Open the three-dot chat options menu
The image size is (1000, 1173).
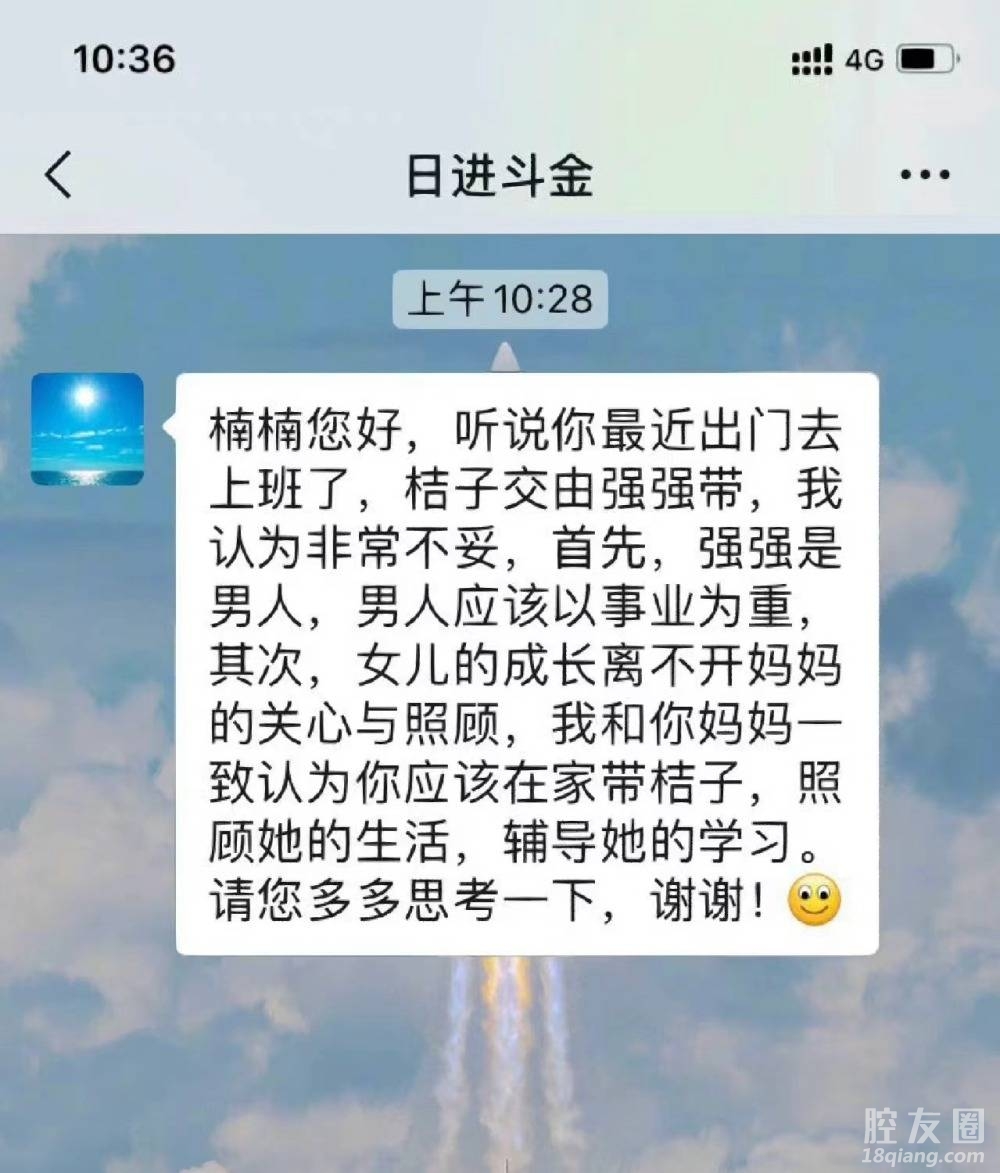click(x=924, y=175)
